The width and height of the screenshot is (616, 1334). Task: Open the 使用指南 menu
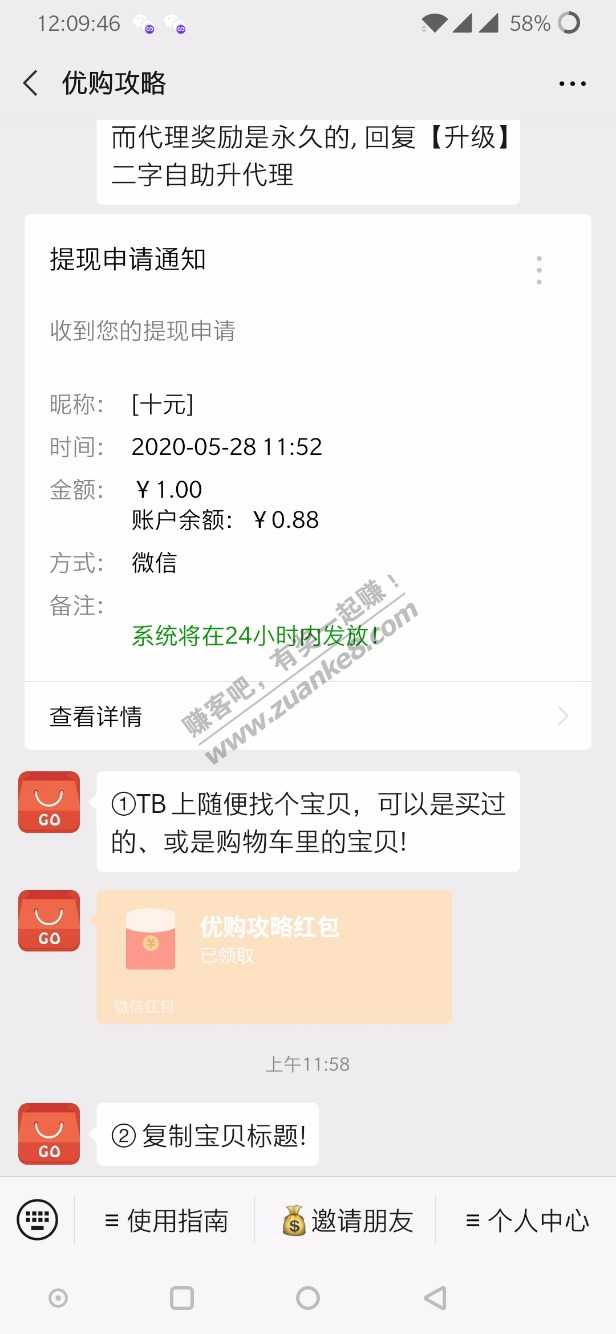pos(166,1221)
